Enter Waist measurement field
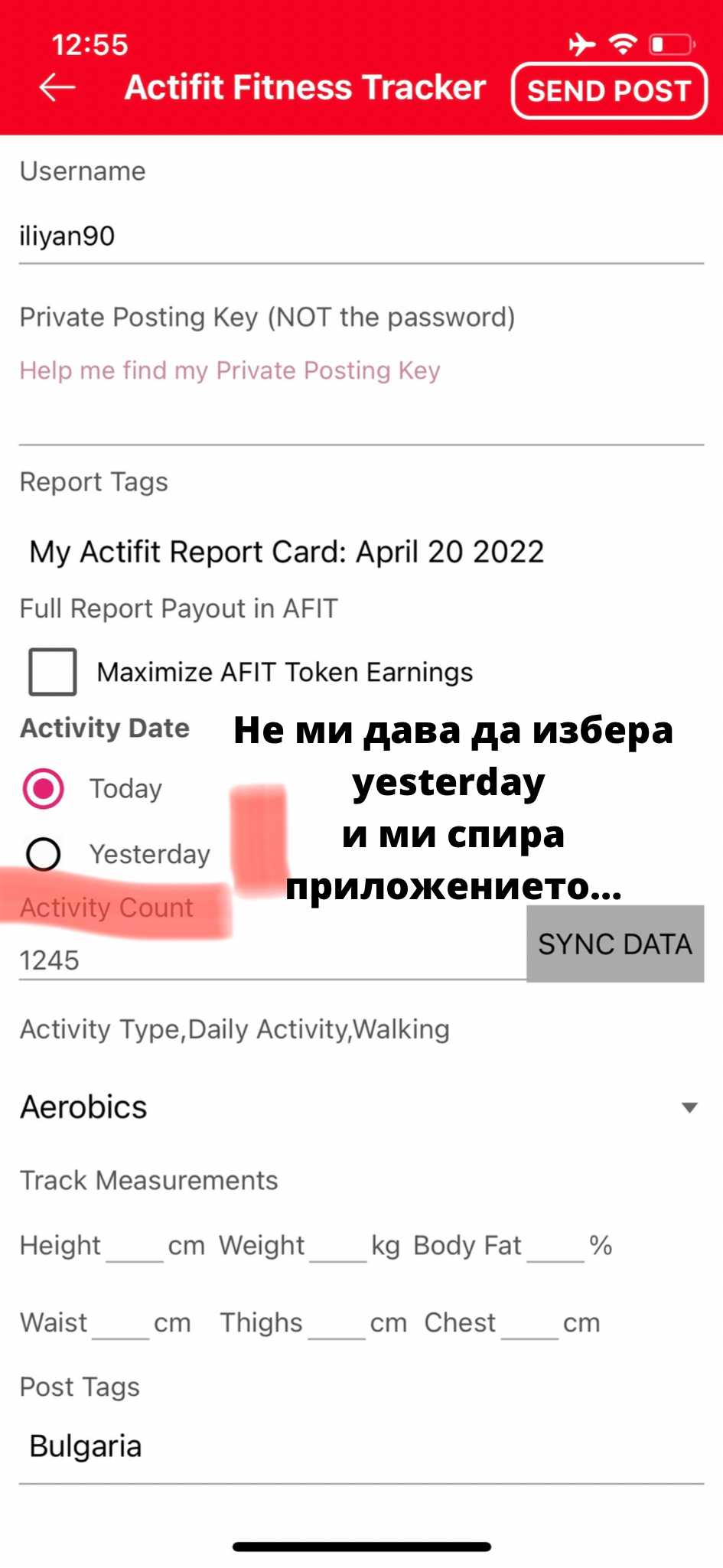Image resolution: width=723 pixels, height=1568 pixels. click(x=121, y=1323)
